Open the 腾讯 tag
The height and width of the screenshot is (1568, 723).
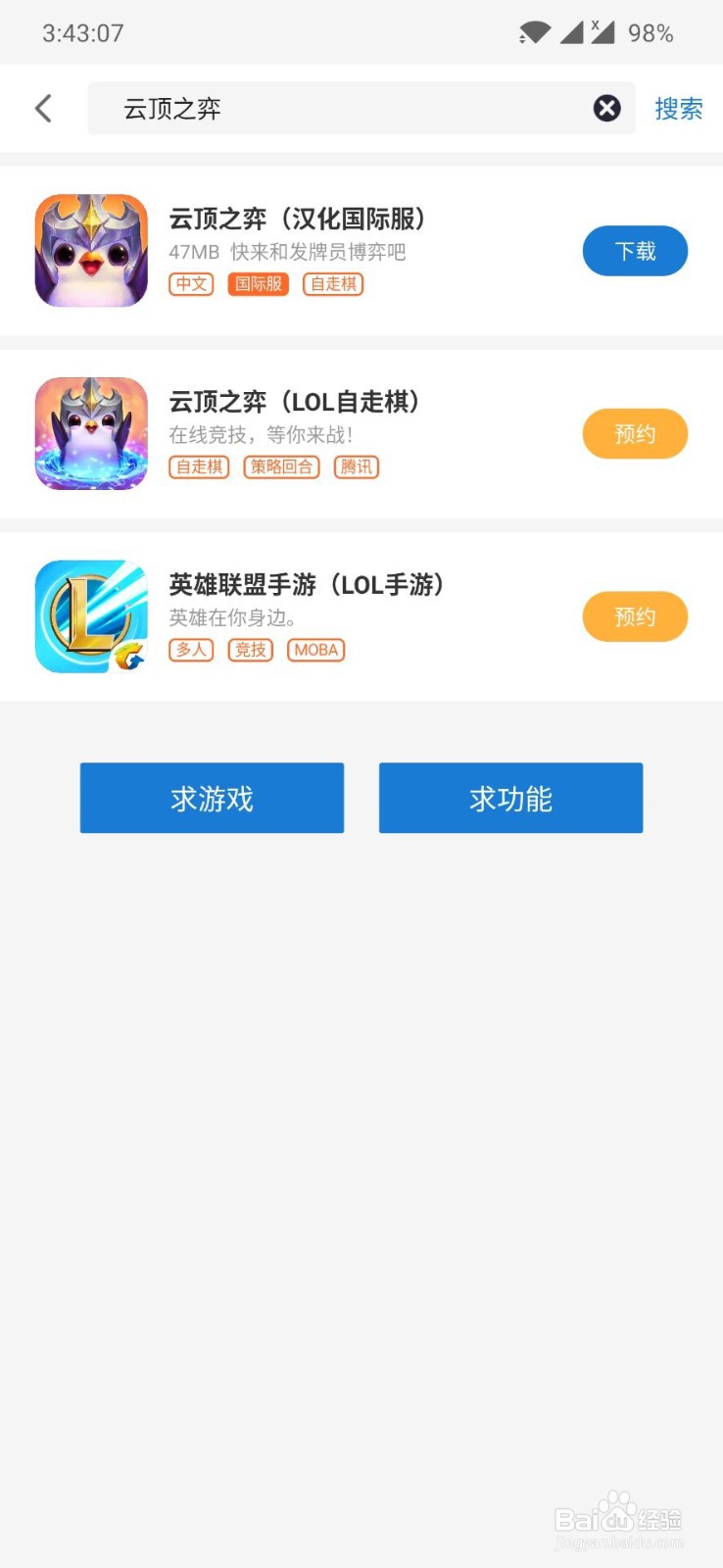[x=356, y=466]
